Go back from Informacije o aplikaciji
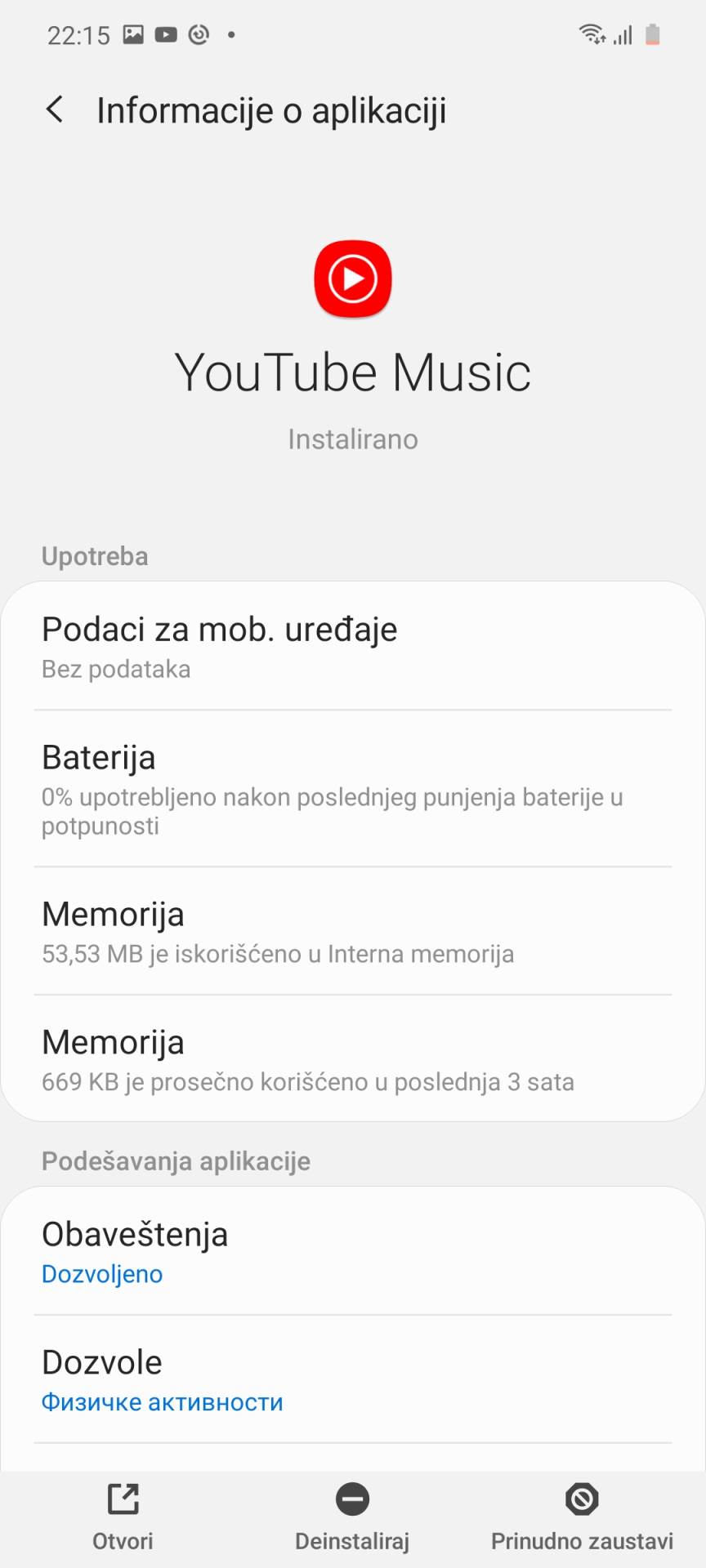706x1568 pixels. [55, 109]
